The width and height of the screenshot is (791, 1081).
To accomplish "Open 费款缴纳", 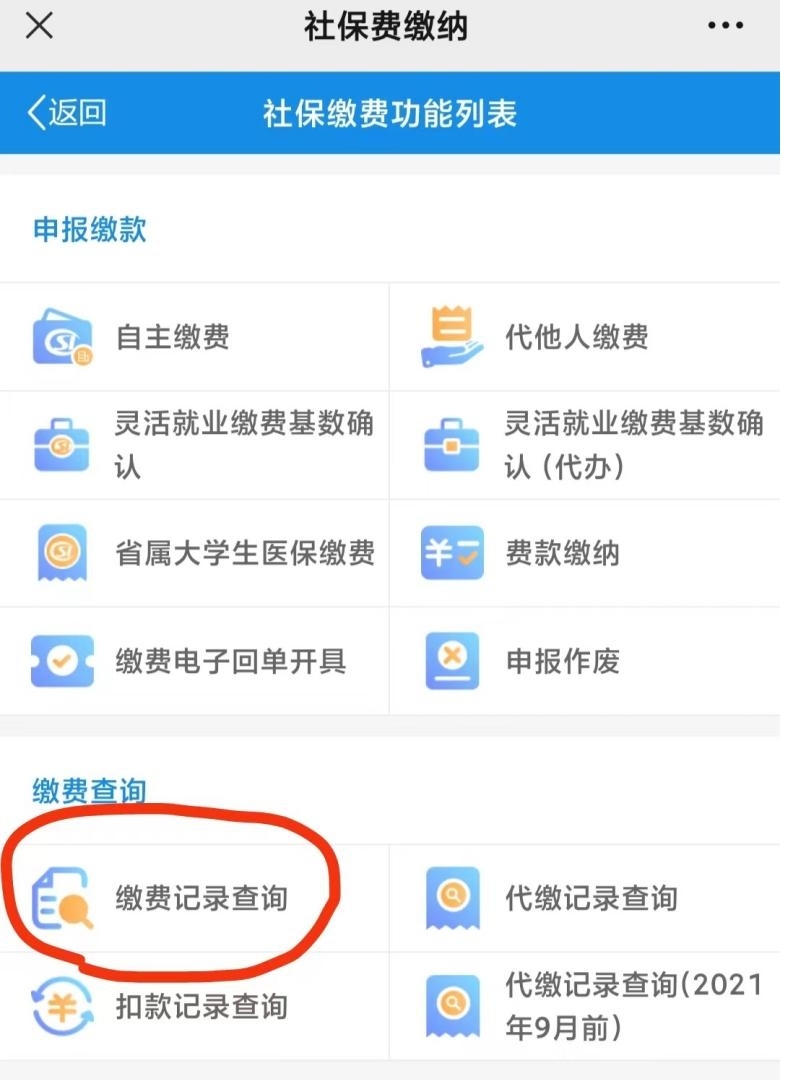I will point(561,553).
